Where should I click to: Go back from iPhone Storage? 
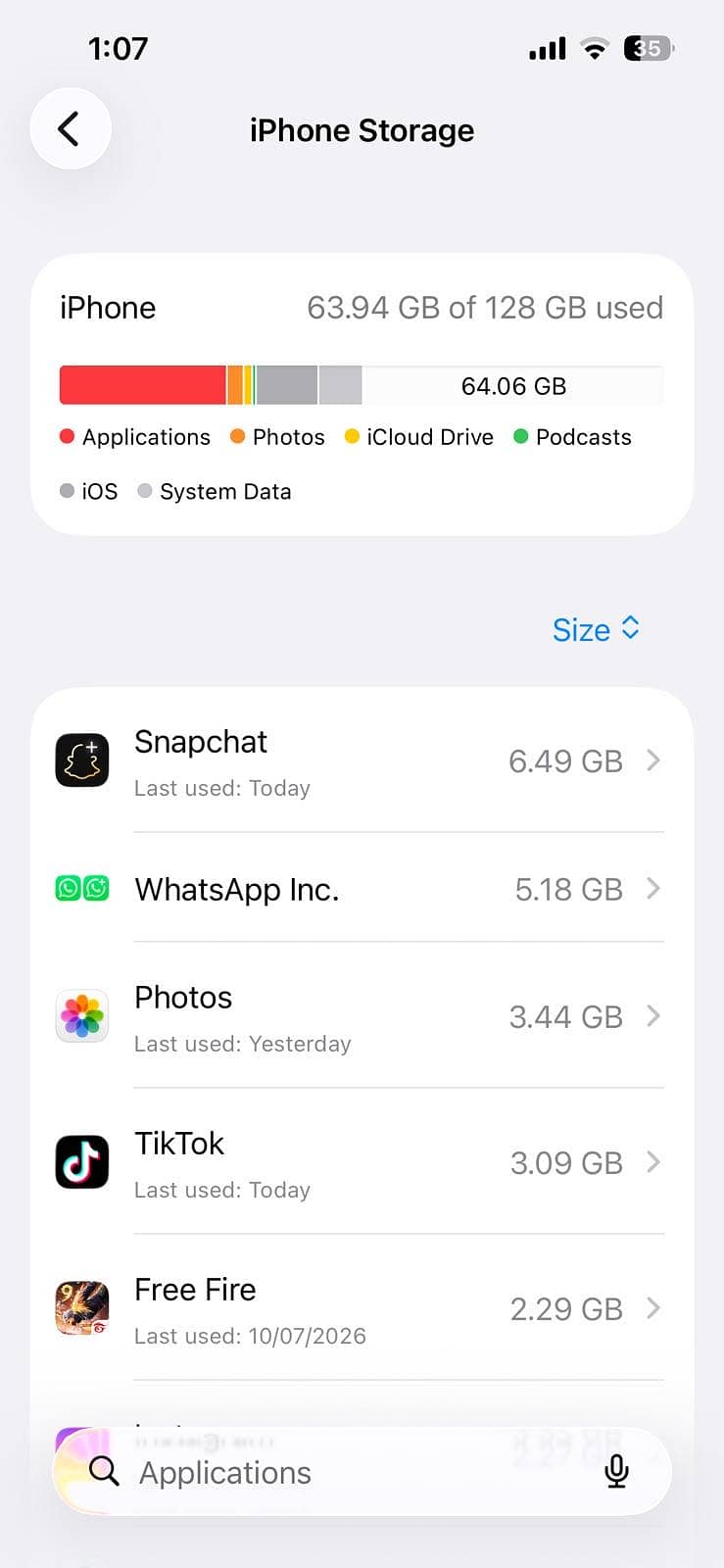pyautogui.click(x=71, y=128)
